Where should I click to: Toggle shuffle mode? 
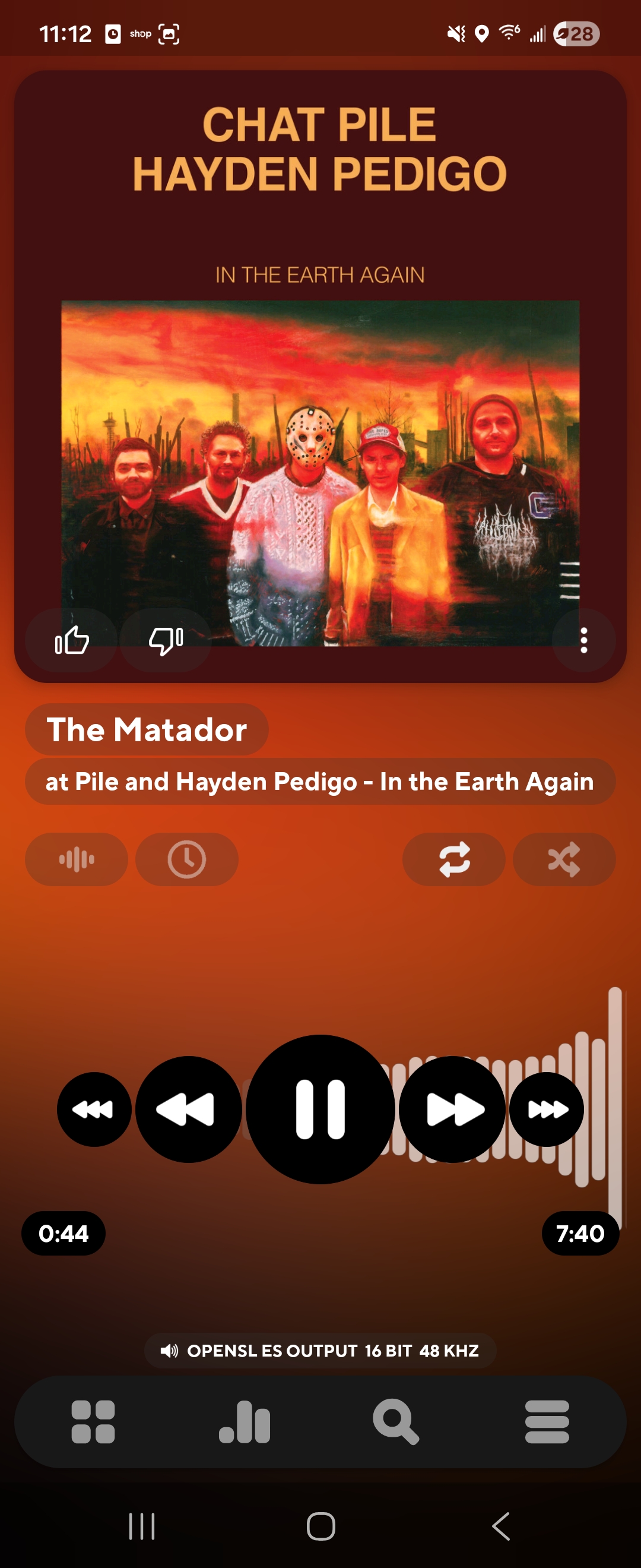click(564, 859)
